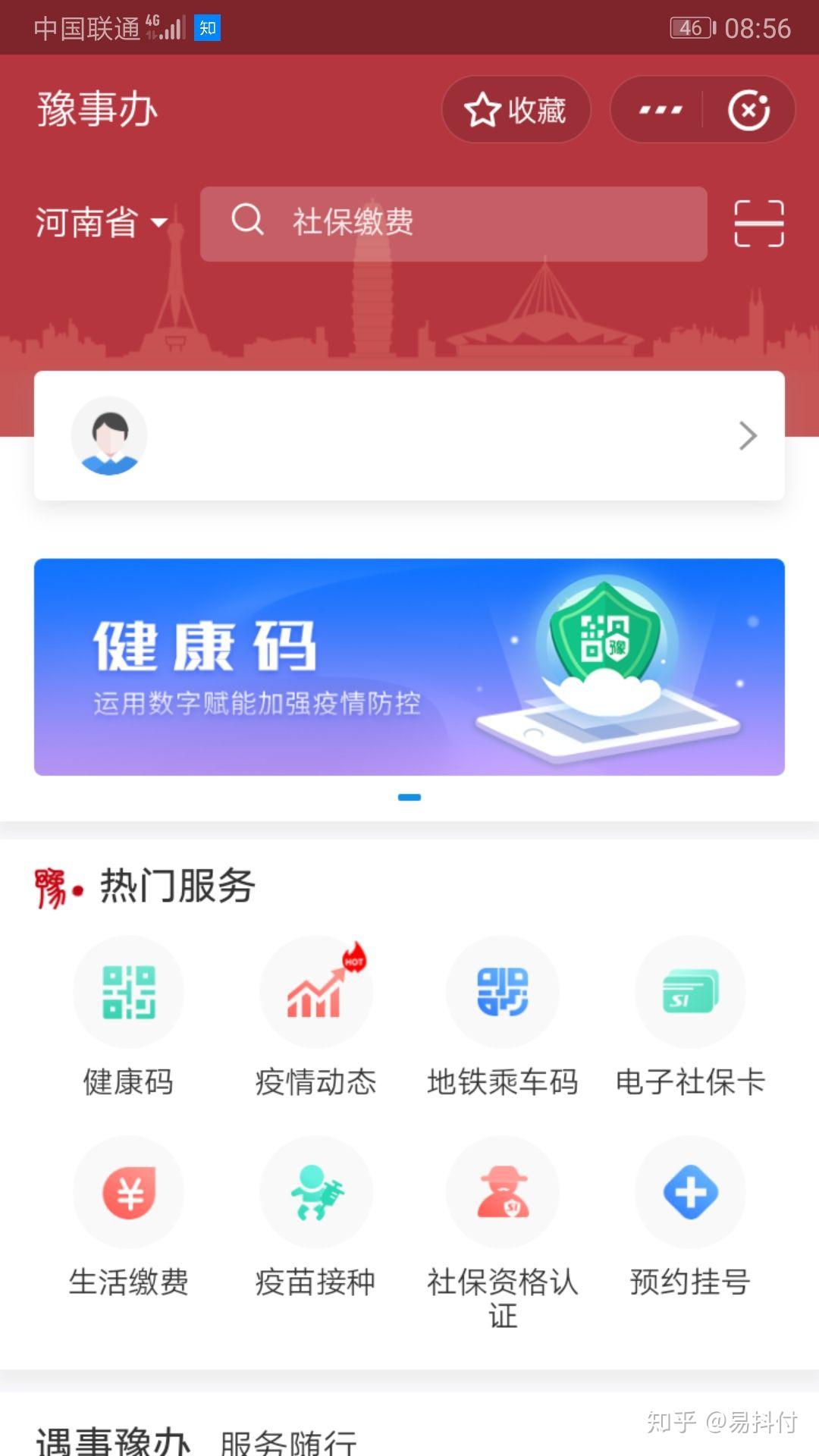Viewport: 819px width, 1456px height.
Task: Tap the 社保缴费 search box
Action: click(x=453, y=223)
